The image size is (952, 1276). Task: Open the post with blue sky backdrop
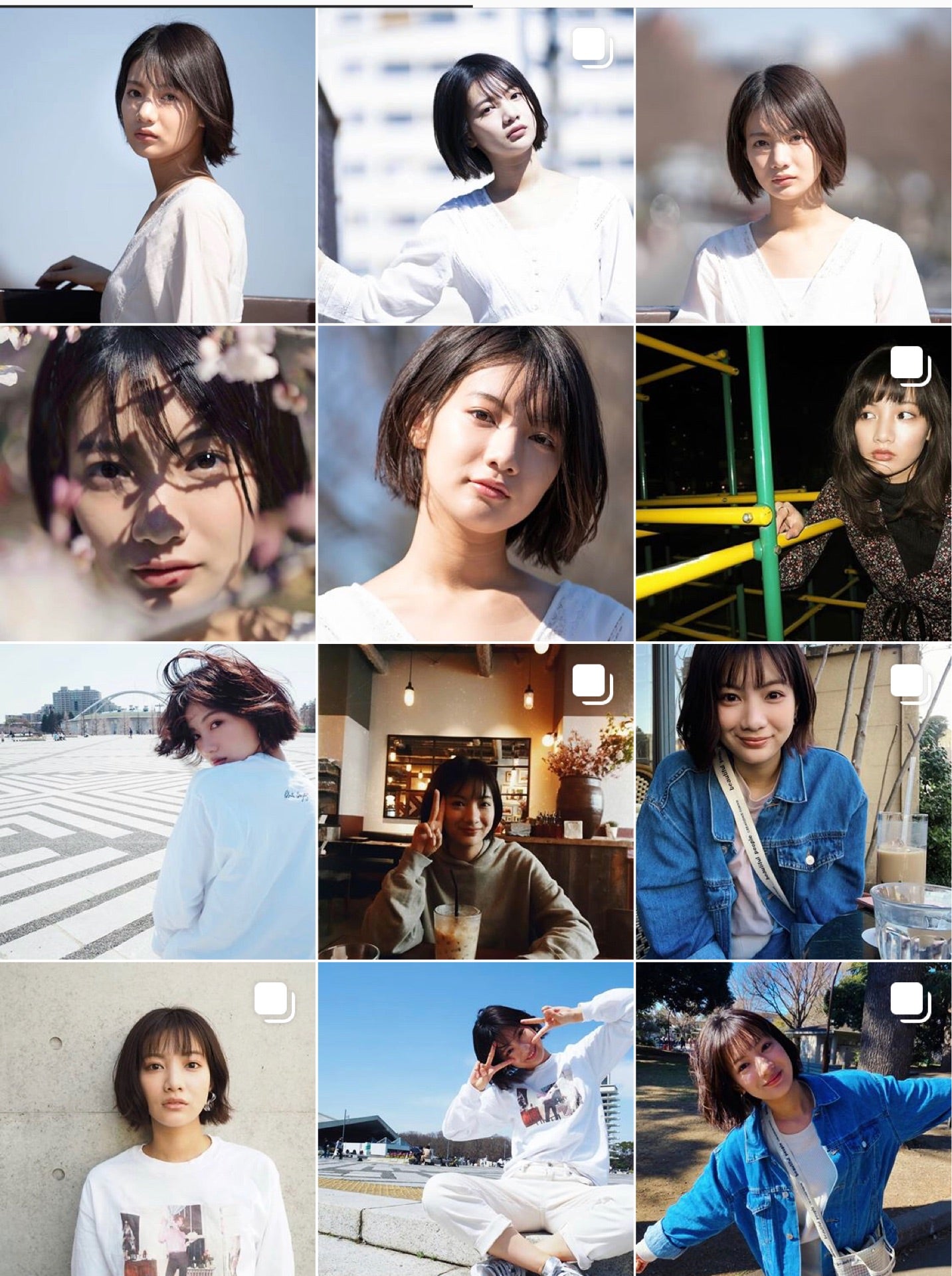pyautogui.click(x=157, y=165)
